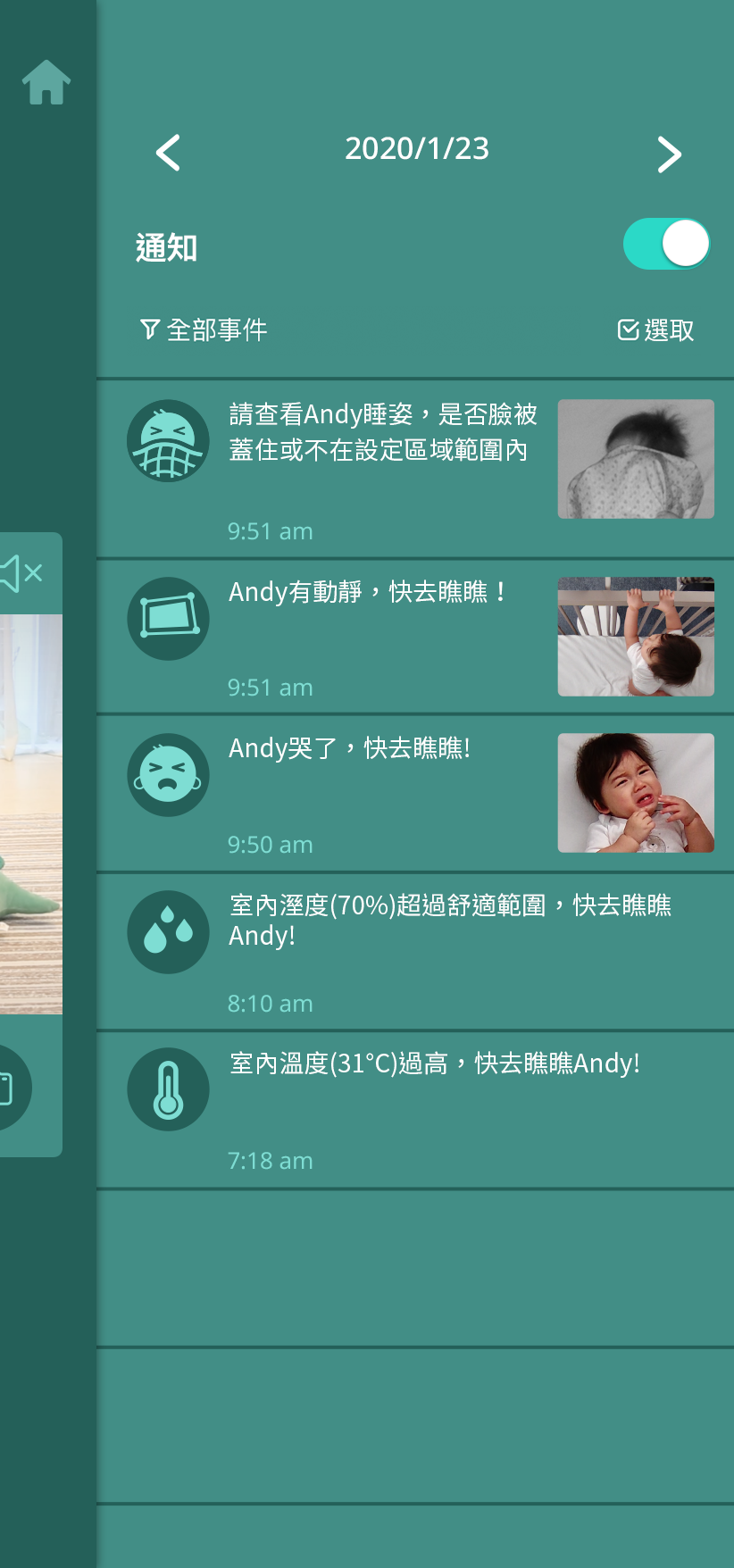Go to the previous date
The image size is (734, 1568).
click(168, 153)
